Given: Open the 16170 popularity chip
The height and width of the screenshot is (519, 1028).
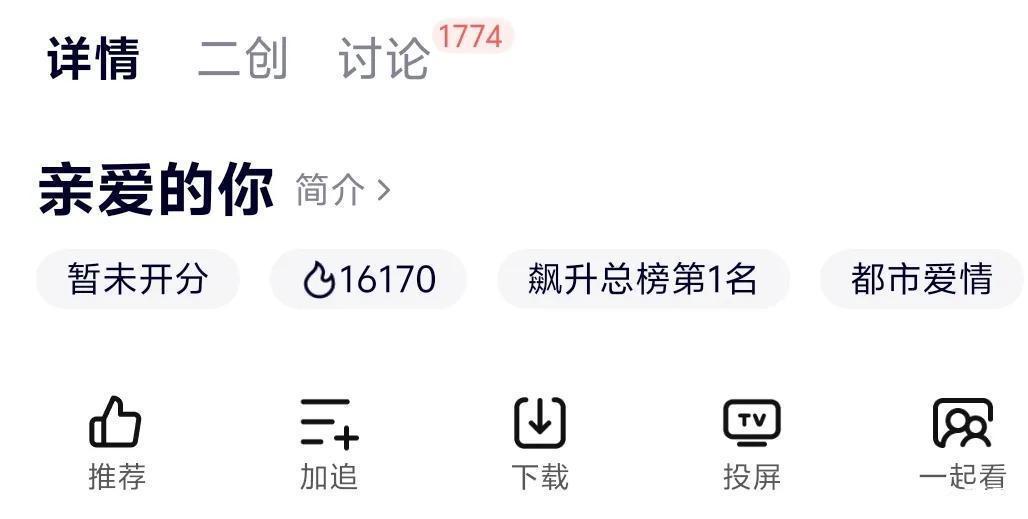Looking at the screenshot, I should [x=368, y=279].
